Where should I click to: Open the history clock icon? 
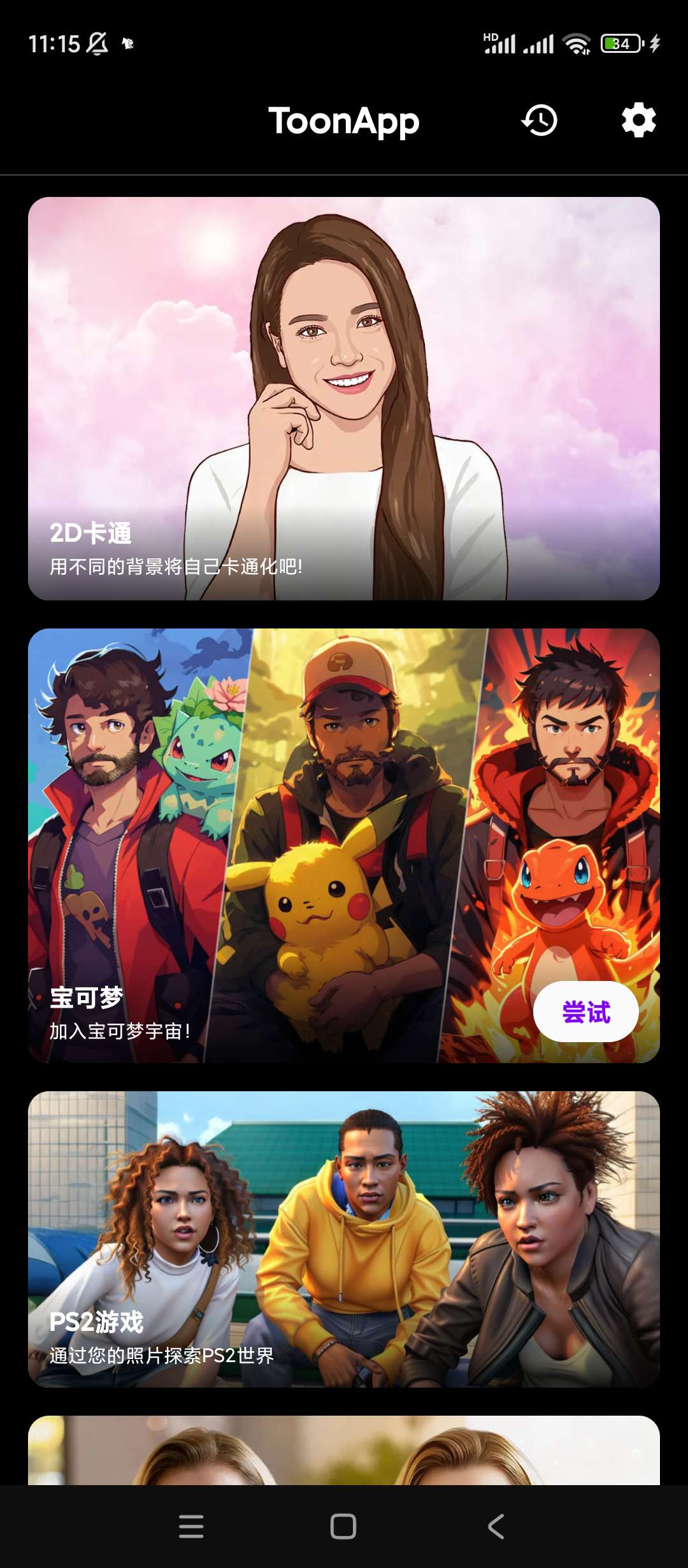point(540,120)
